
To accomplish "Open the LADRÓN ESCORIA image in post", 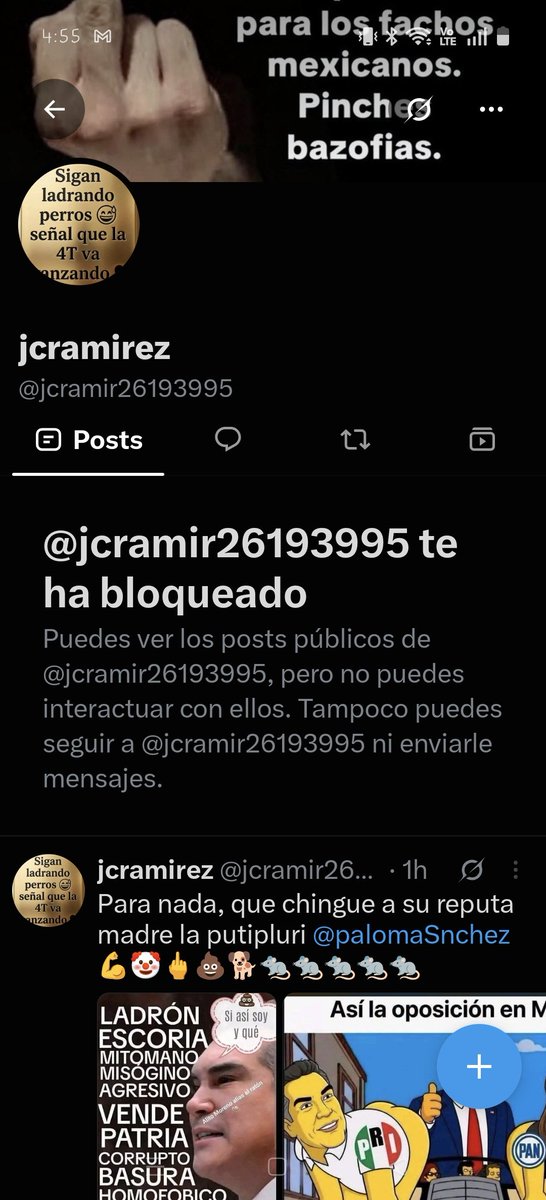I will (x=187, y=1096).
